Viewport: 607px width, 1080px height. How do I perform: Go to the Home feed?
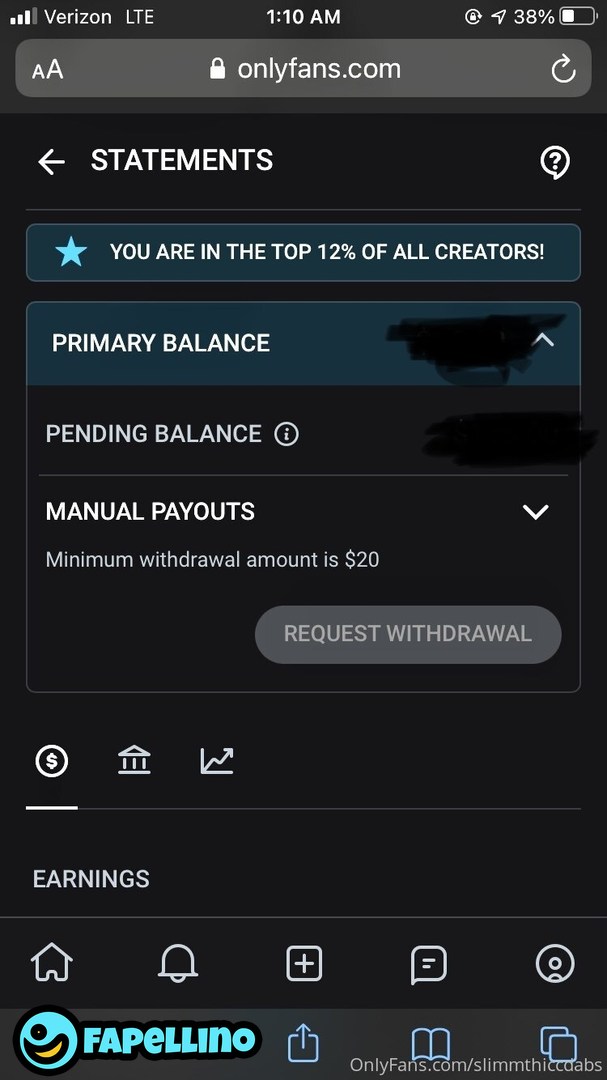(x=51, y=964)
